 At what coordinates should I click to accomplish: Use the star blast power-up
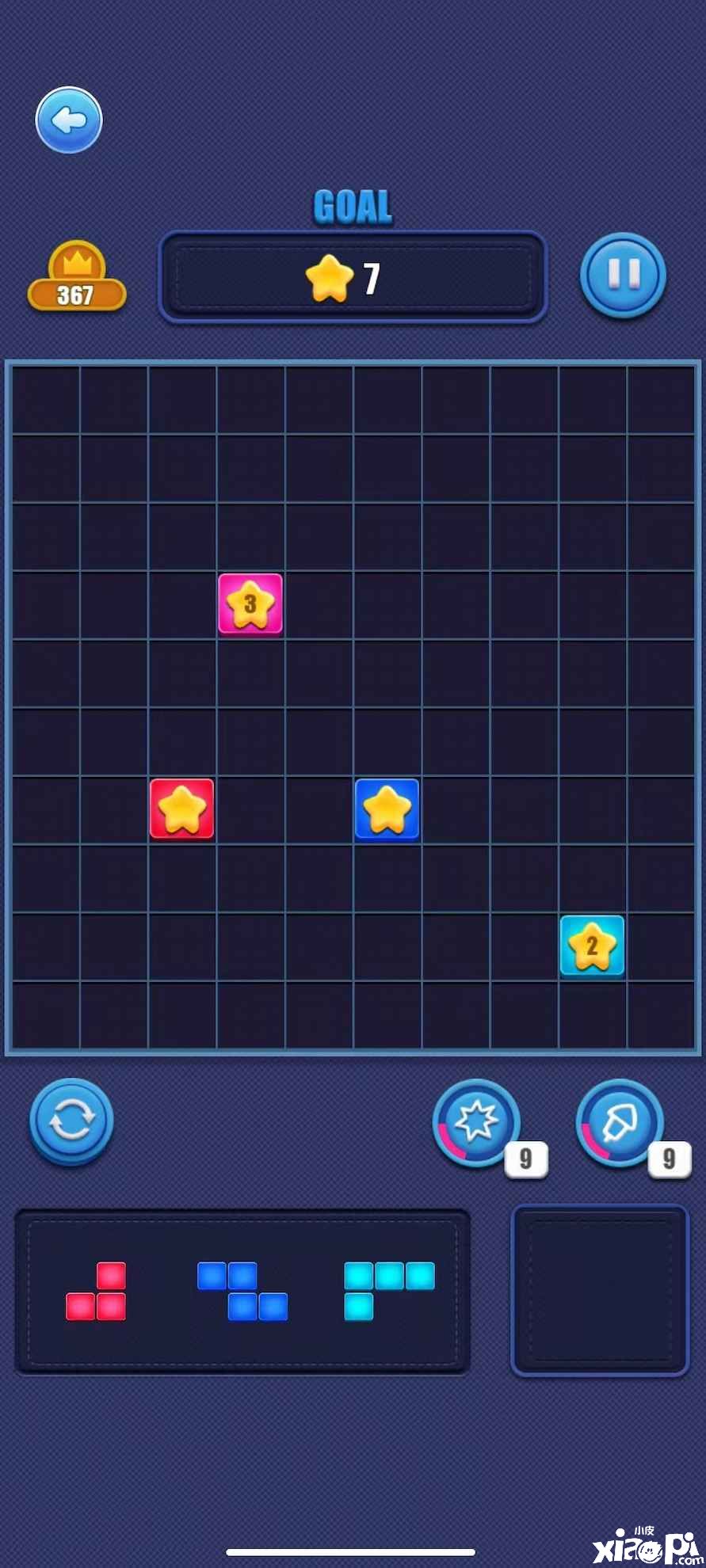[x=475, y=1121]
